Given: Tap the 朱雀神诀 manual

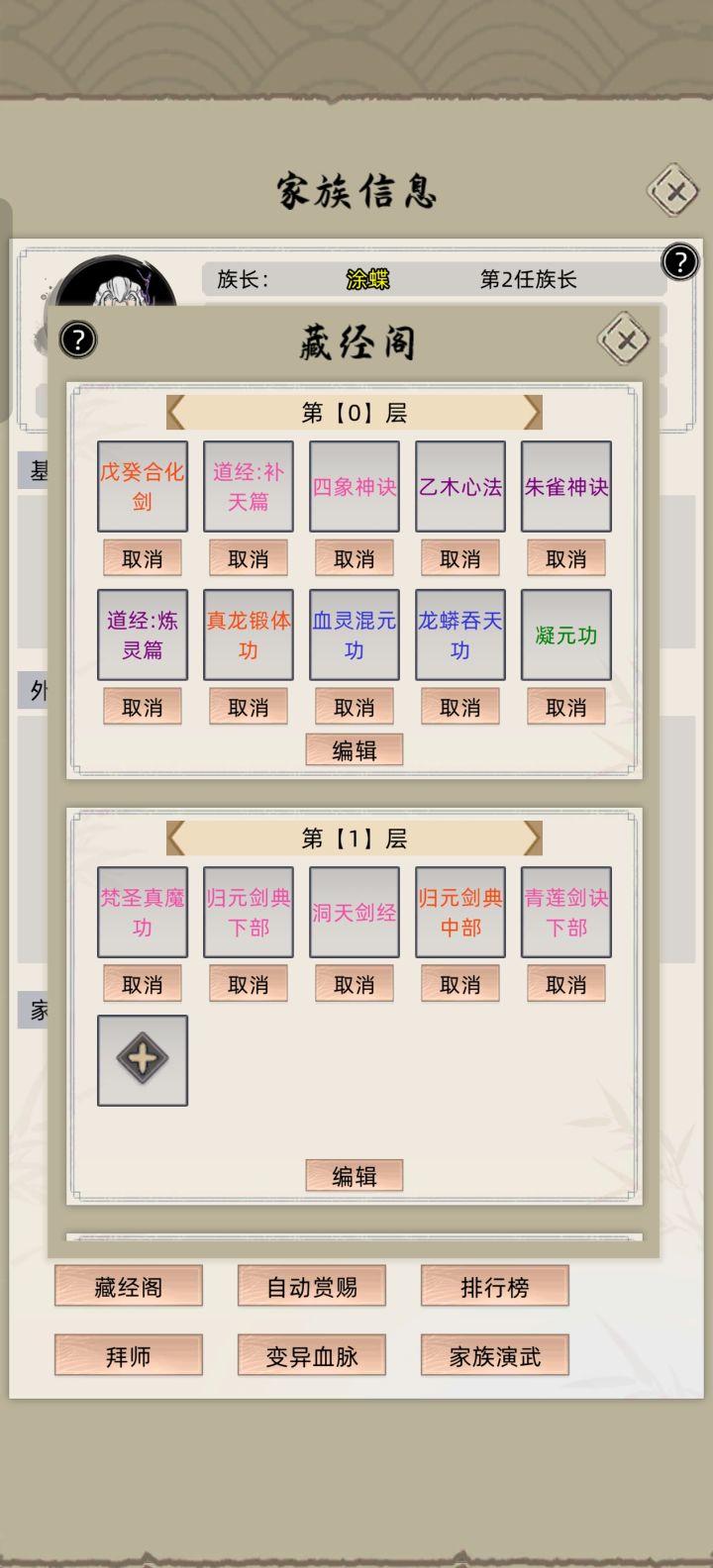Looking at the screenshot, I should coord(565,485).
